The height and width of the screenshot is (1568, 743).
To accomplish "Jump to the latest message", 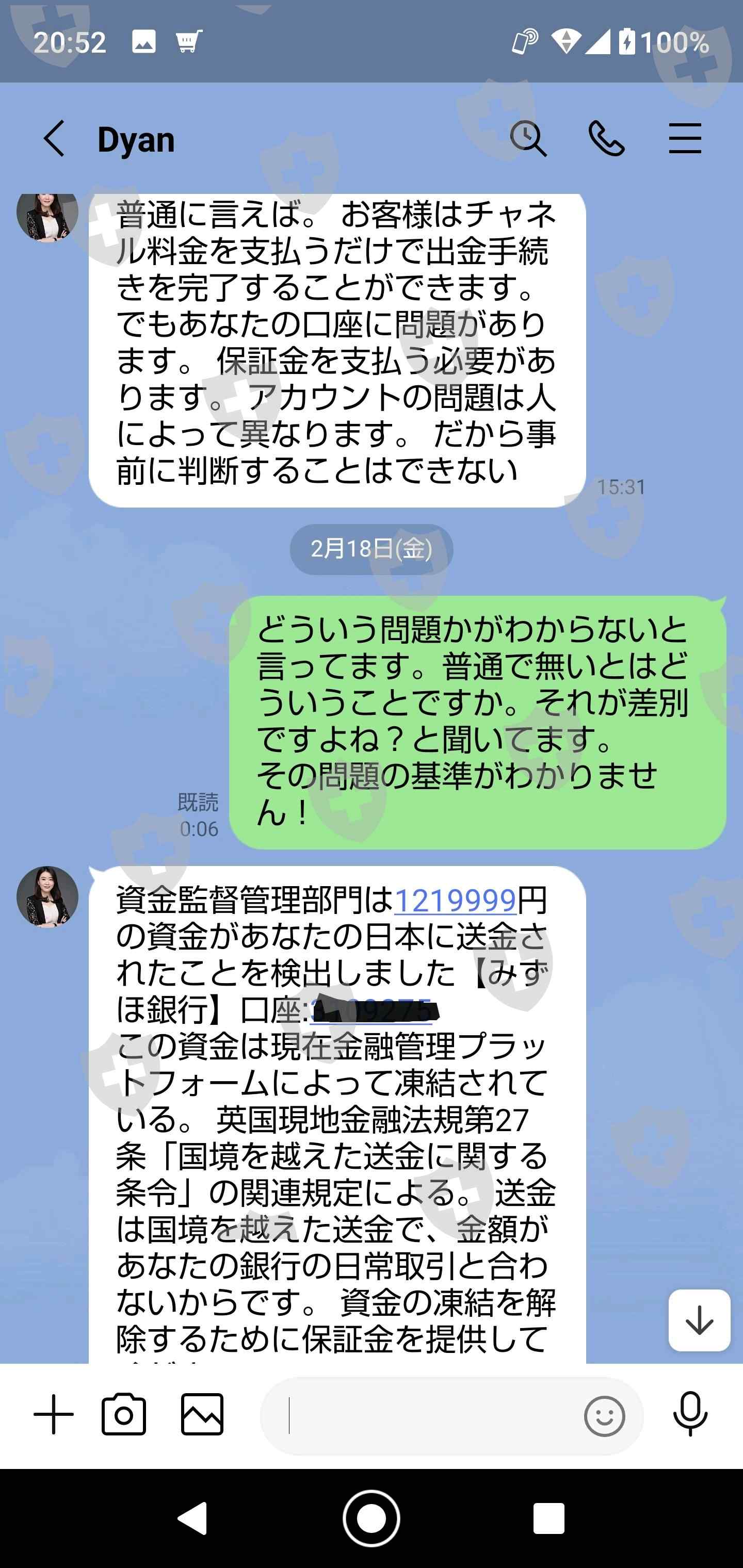I will pyautogui.click(x=699, y=1320).
